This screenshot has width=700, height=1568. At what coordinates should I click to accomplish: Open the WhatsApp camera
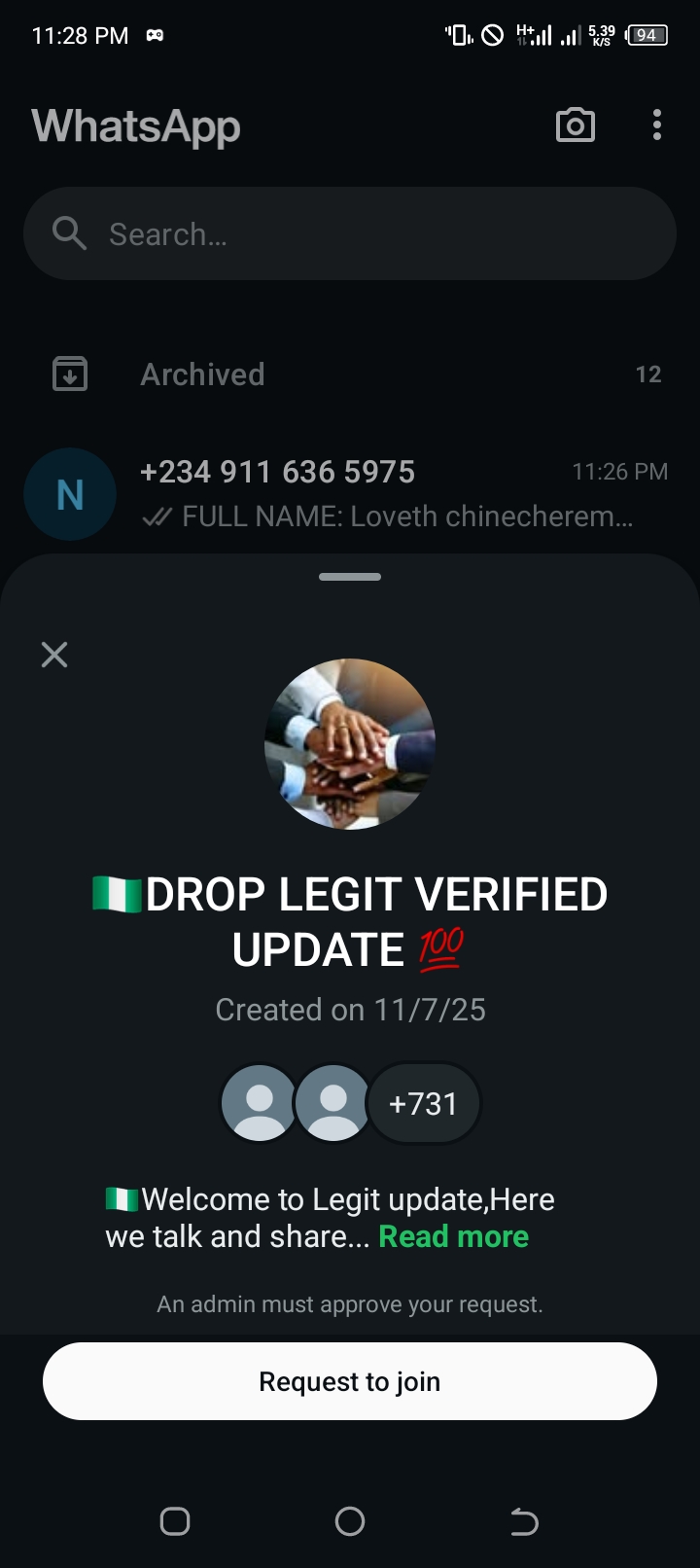tap(575, 125)
